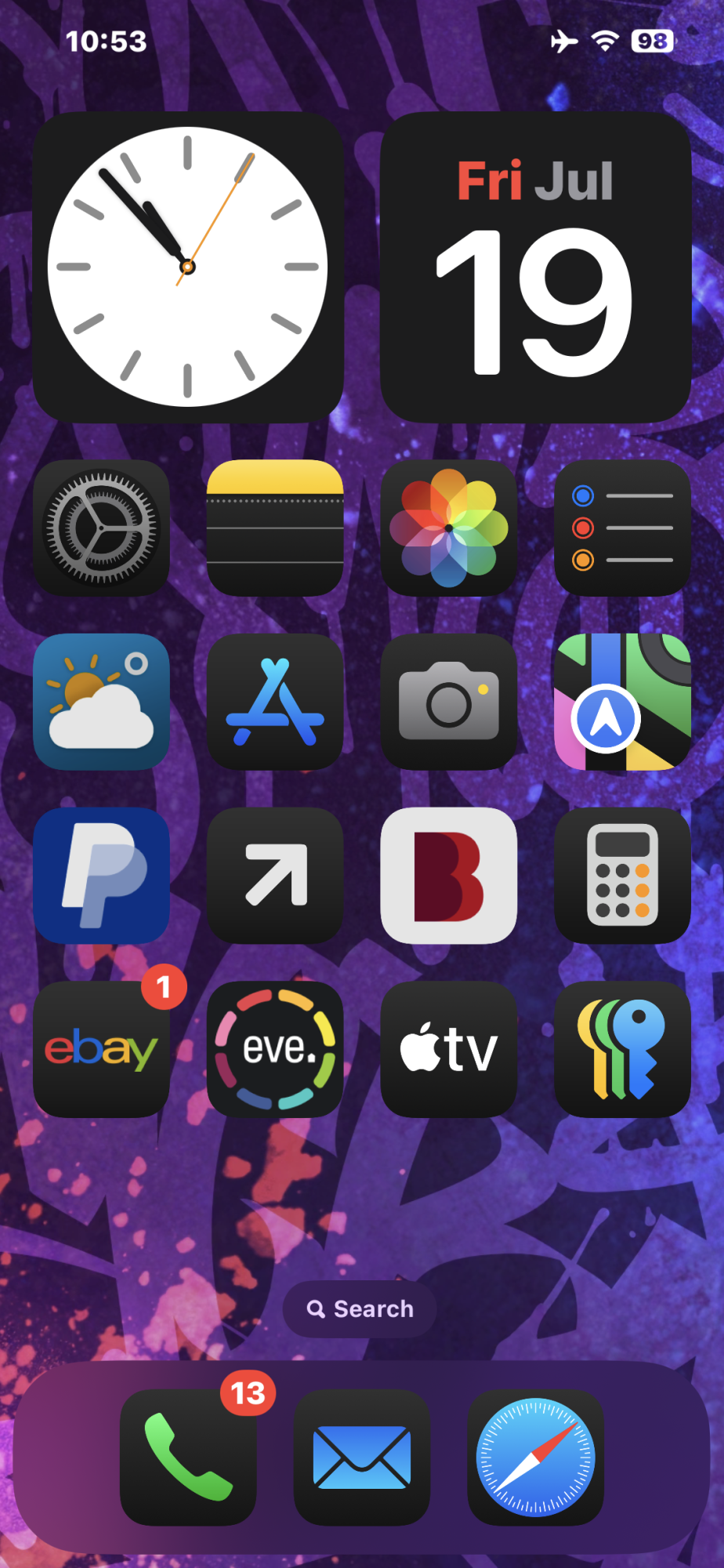Open the Reminders app

coord(622,528)
